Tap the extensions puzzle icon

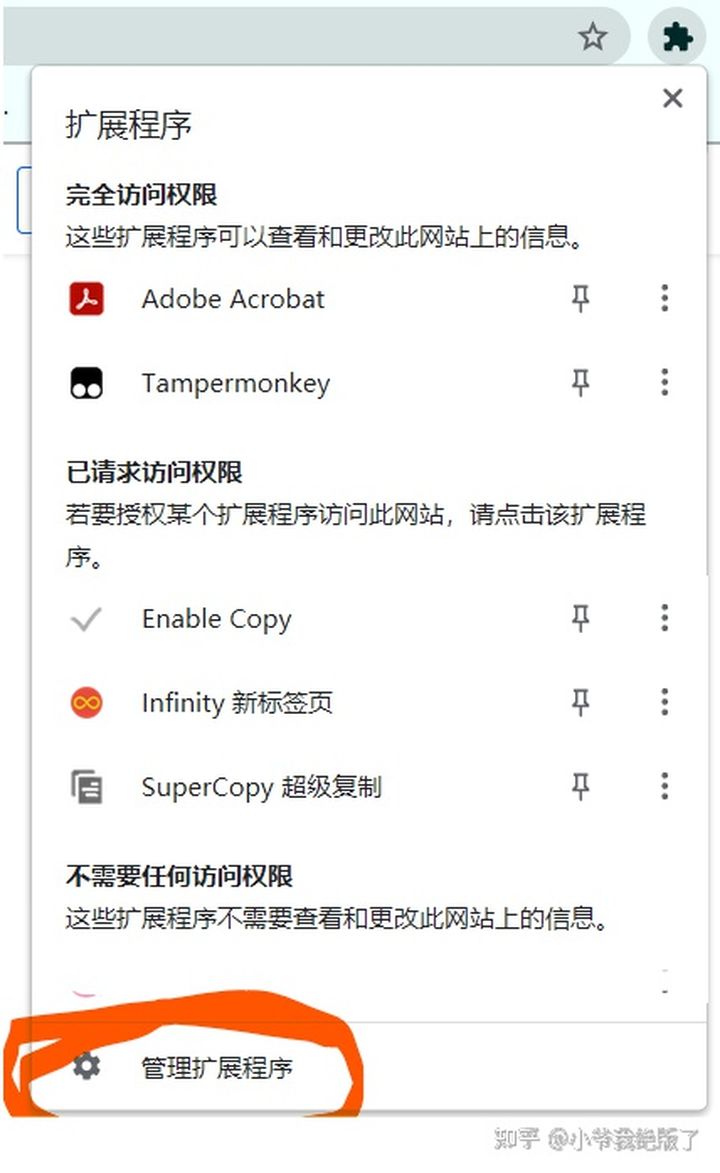click(678, 38)
